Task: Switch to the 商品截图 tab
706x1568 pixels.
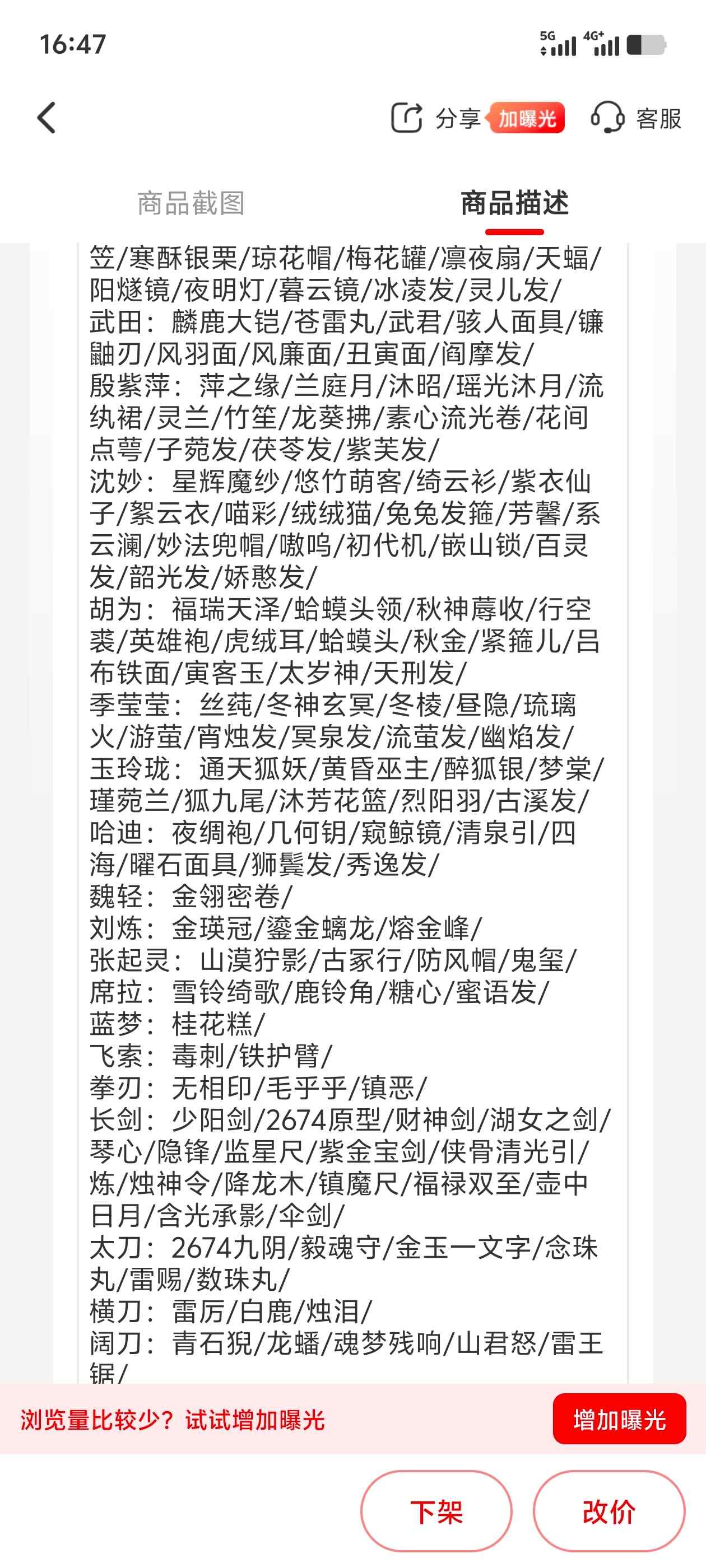Action: tap(191, 203)
